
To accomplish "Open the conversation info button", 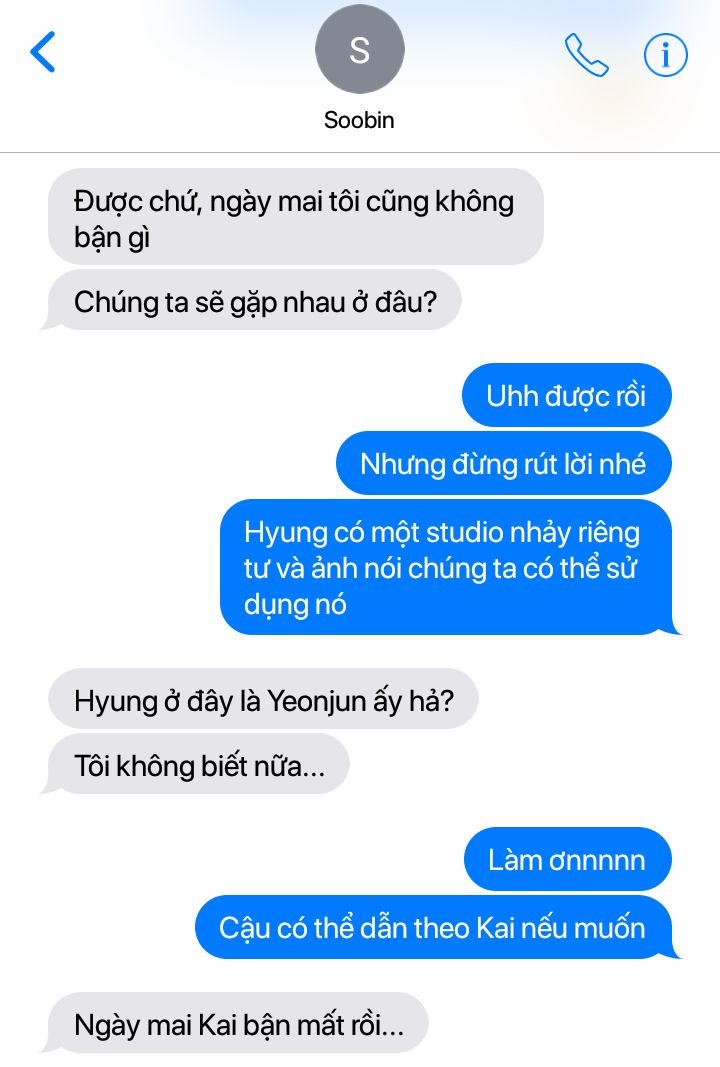I will tap(665, 55).
